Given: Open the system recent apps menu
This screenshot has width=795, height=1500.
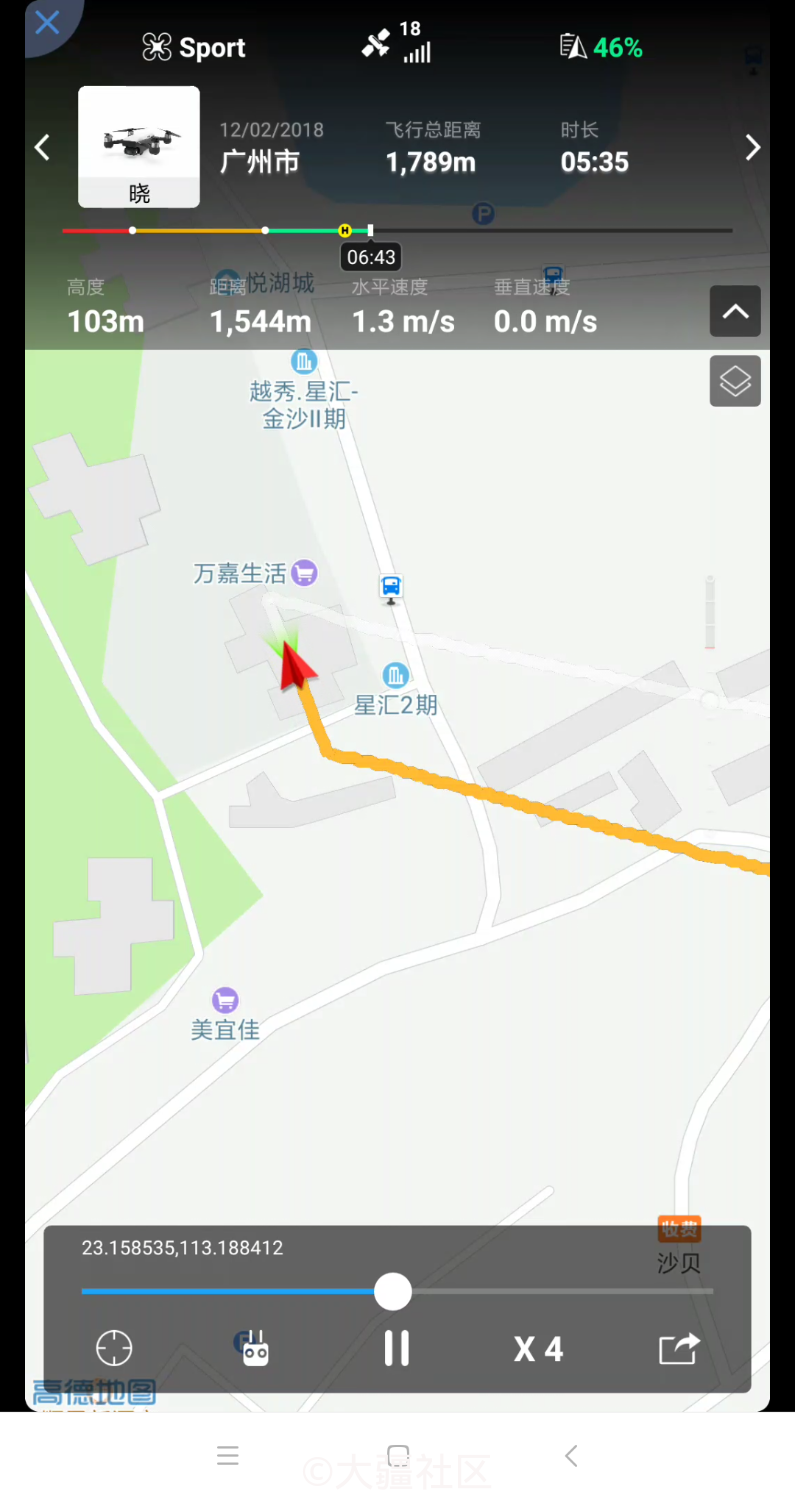Looking at the screenshot, I should click(228, 1456).
